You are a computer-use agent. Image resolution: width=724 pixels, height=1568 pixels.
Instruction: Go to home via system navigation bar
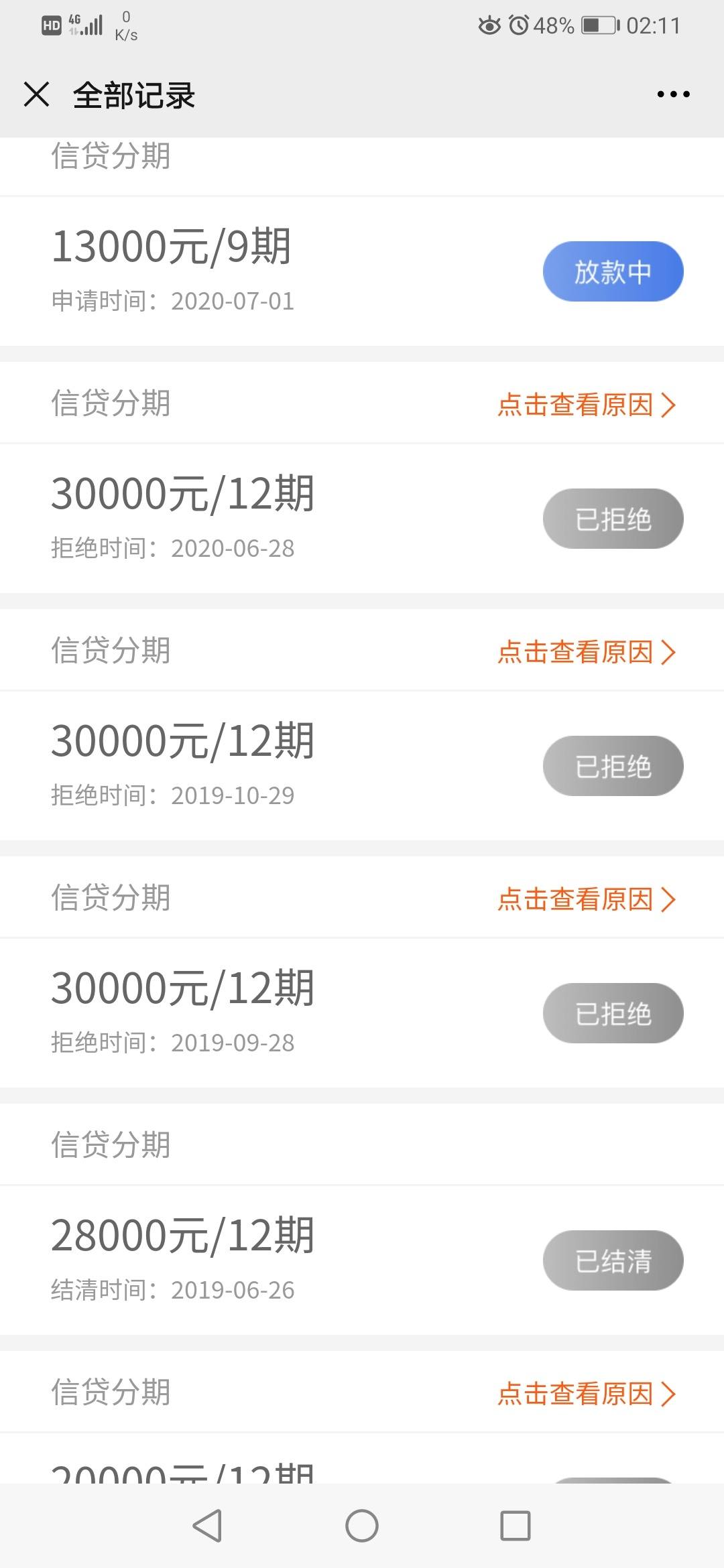[362, 1526]
